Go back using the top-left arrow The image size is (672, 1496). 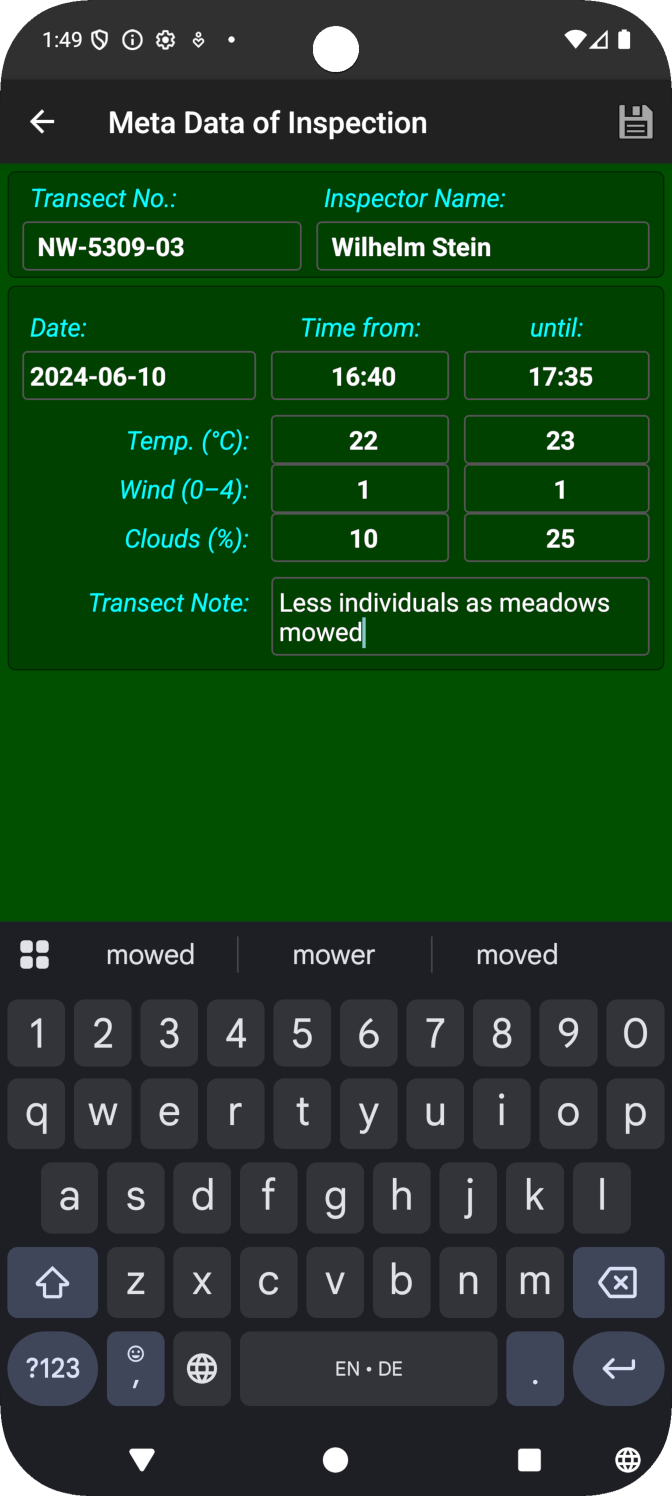pyautogui.click(x=42, y=122)
